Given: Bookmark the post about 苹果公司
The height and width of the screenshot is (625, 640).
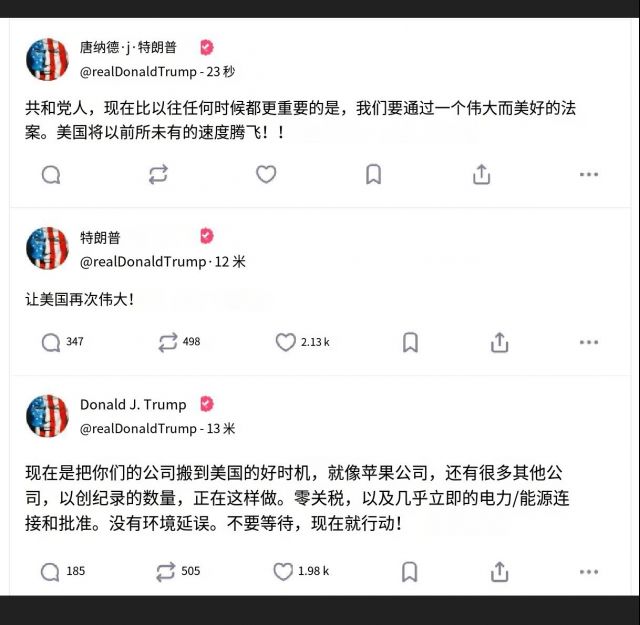Looking at the screenshot, I should point(410,571).
